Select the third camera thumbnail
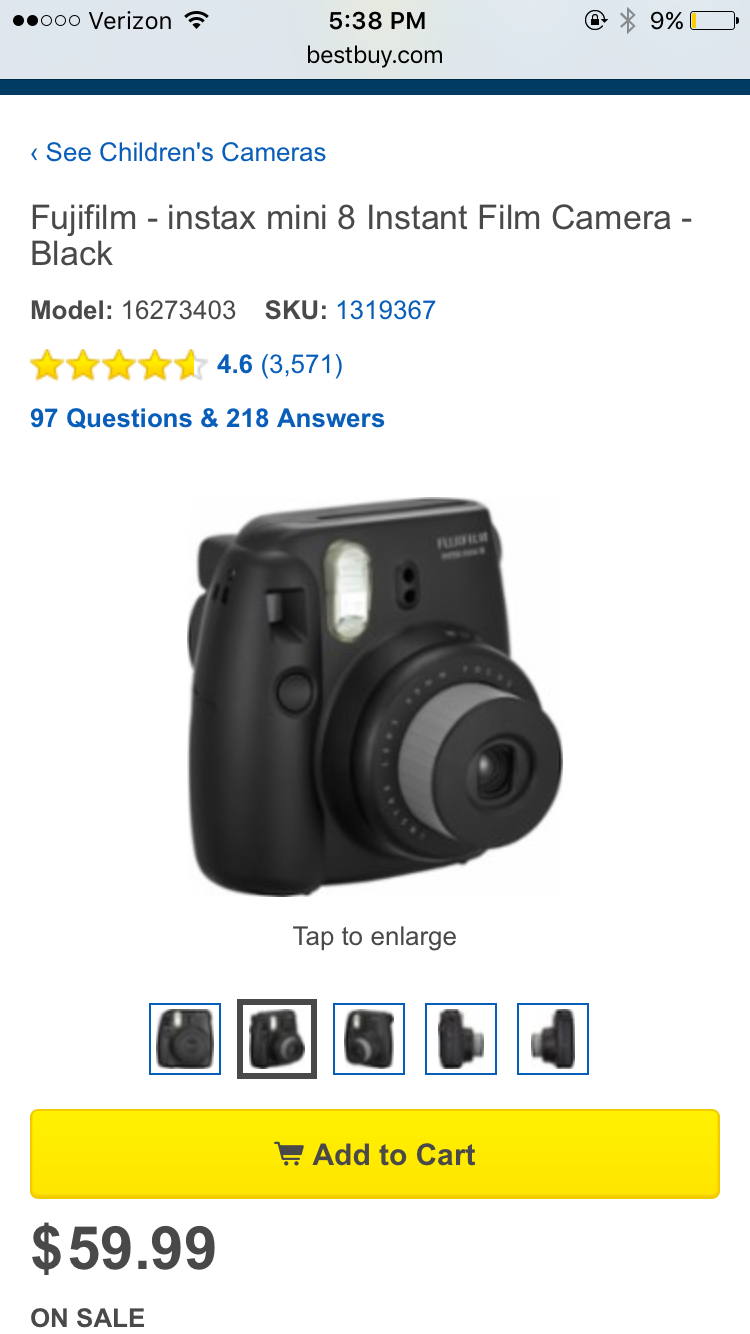750x1334 pixels. pos(369,1039)
